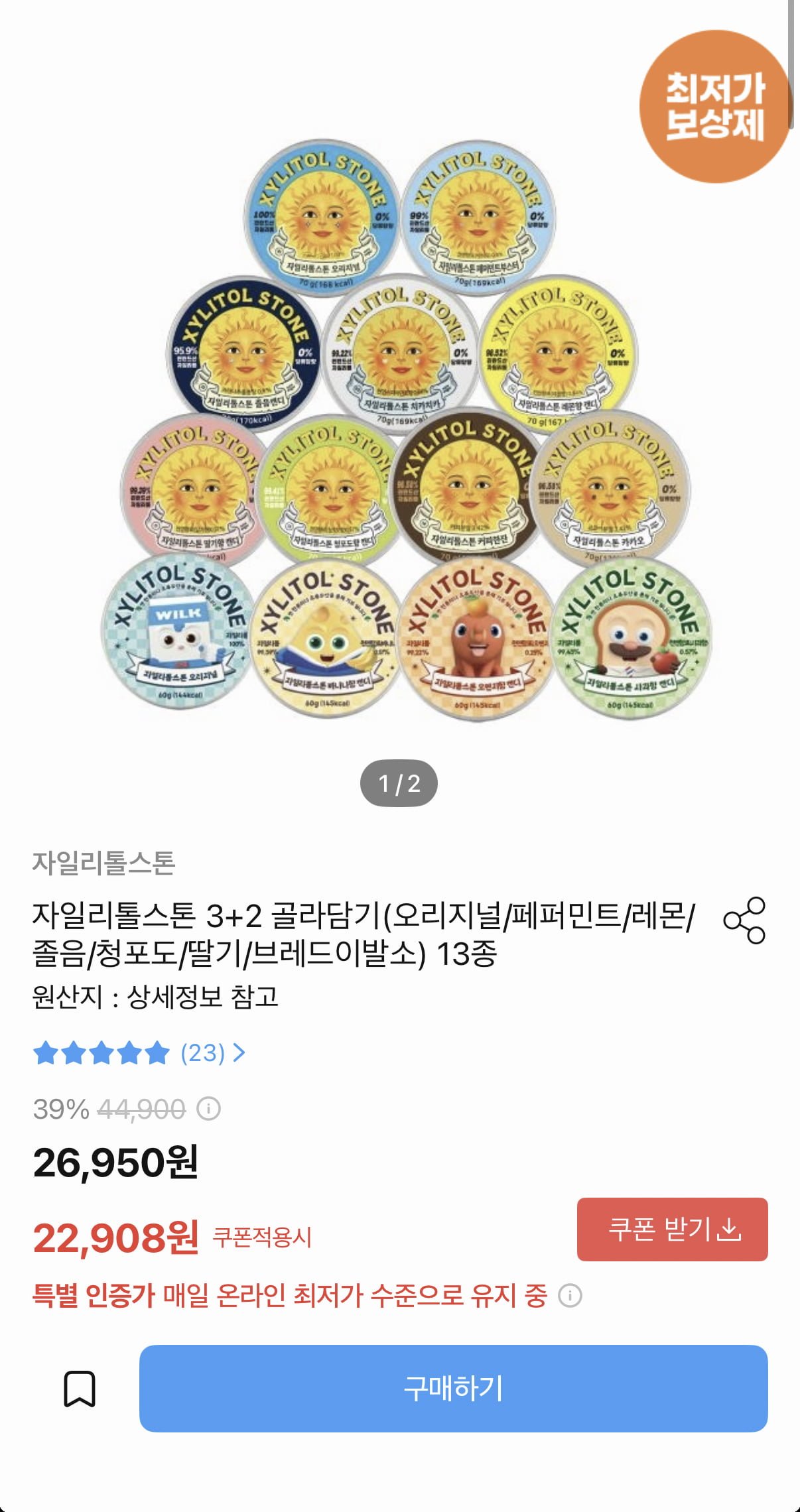This screenshot has width=800, height=1512.
Task: Open the 자일리톨스톤 brand page
Action: click(x=103, y=863)
